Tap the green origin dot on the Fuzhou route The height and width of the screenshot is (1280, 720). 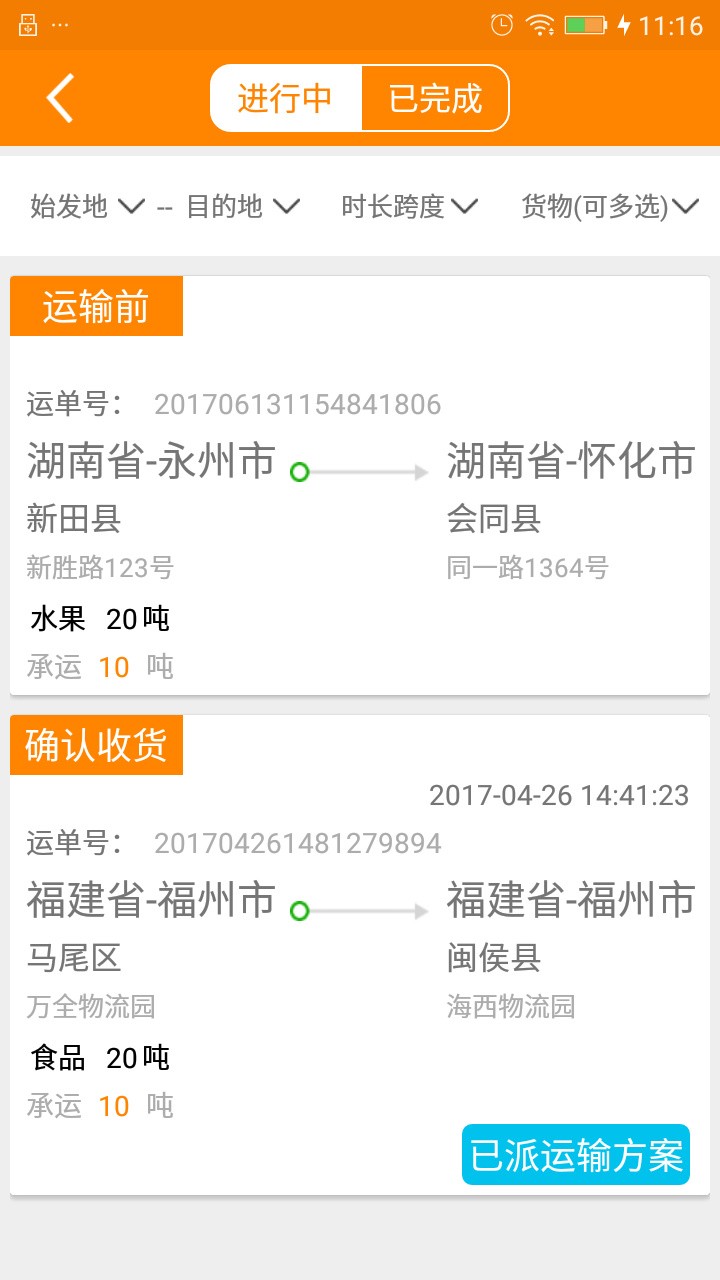299,911
